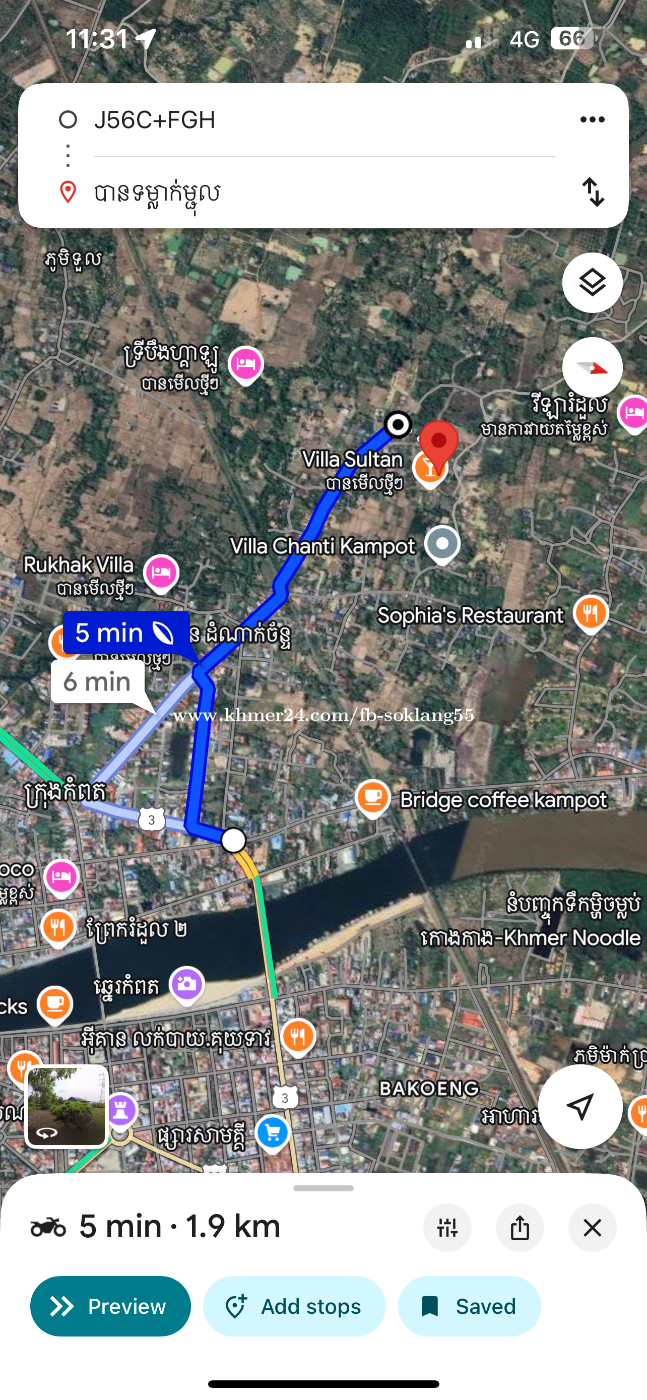Open route options settings
Viewport: 647px width, 1400px height.
[447, 1228]
